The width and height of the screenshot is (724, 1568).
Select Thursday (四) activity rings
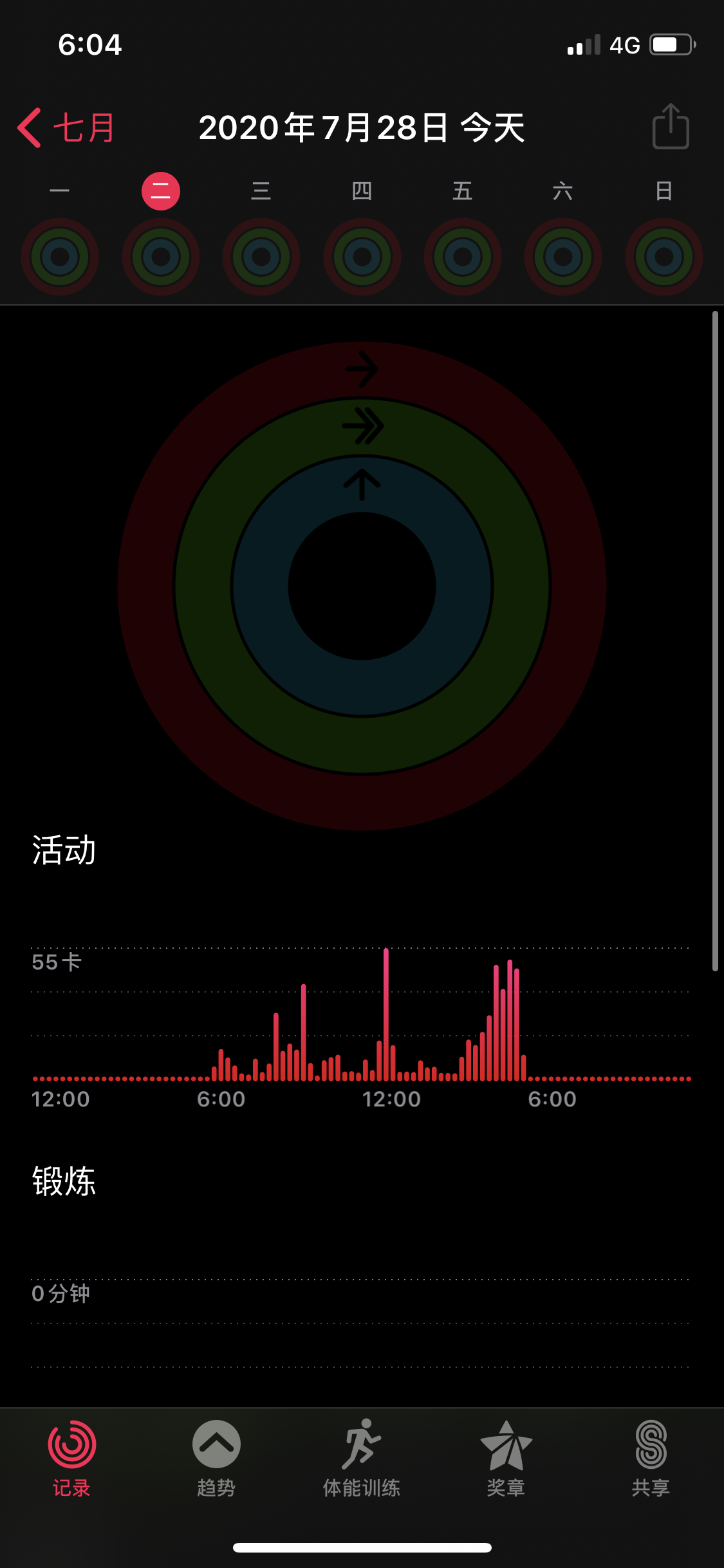point(362,256)
